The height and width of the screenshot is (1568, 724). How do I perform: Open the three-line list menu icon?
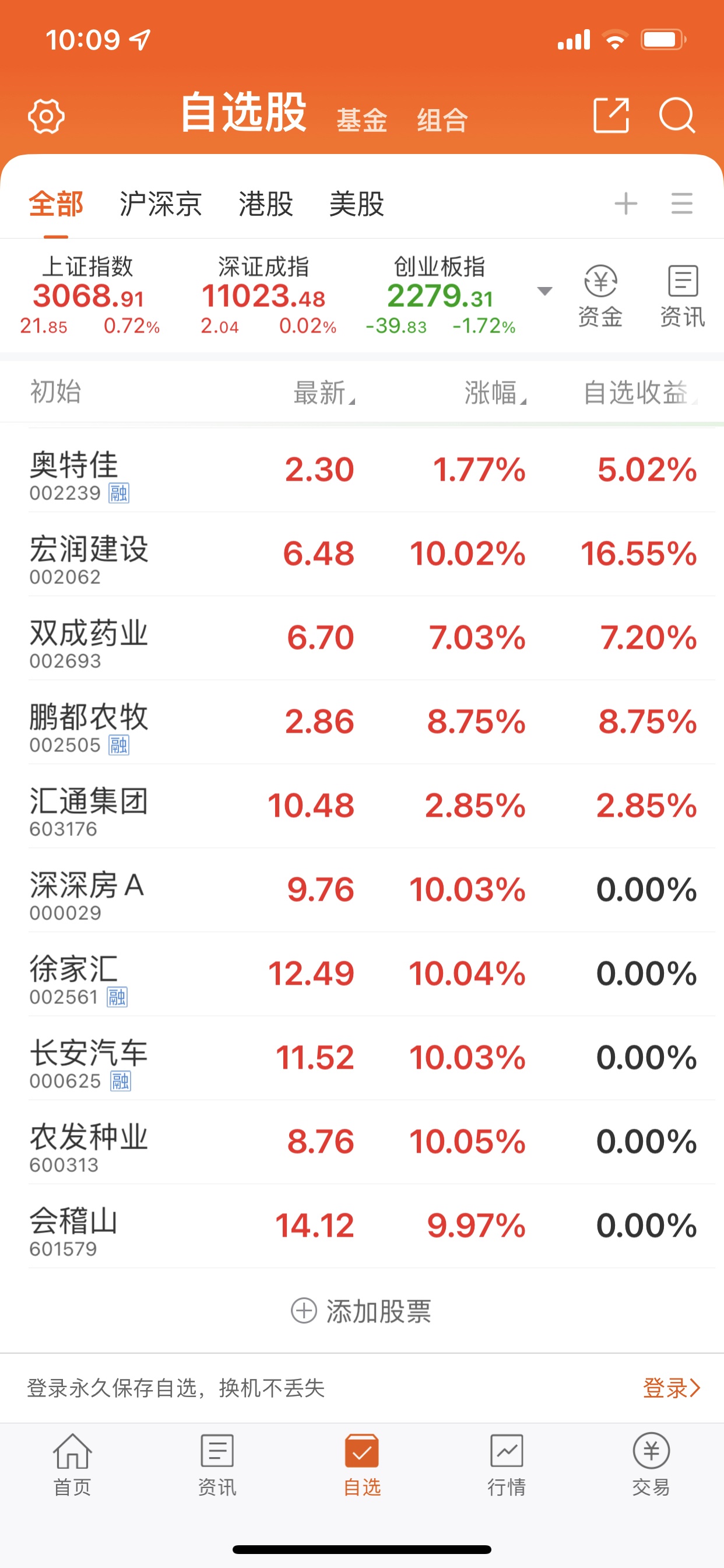[x=682, y=204]
